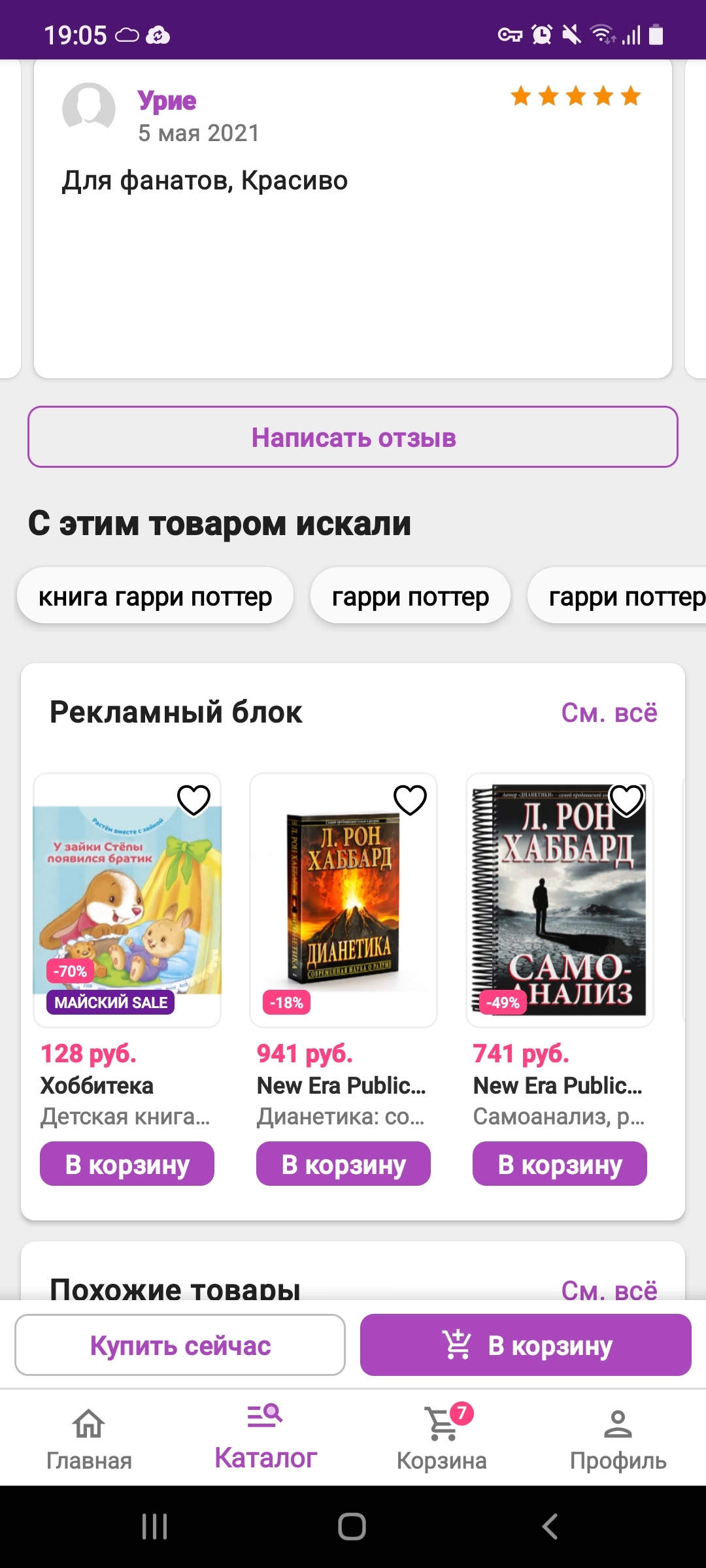Tap Купить сейчас to buy now
The image size is (706, 1568).
point(180,1345)
